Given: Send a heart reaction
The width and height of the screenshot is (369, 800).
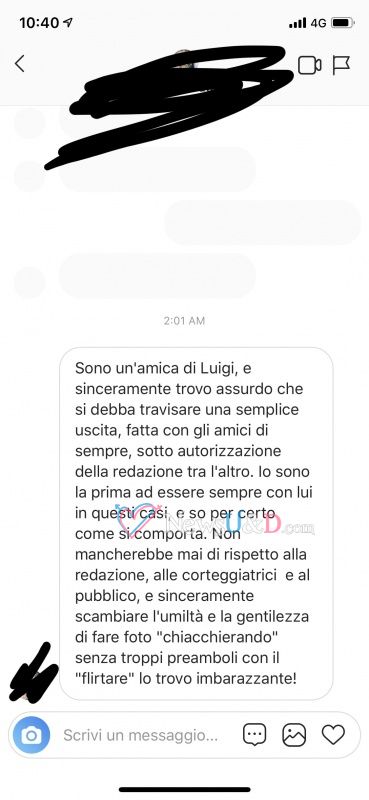Looking at the screenshot, I should point(333,735).
